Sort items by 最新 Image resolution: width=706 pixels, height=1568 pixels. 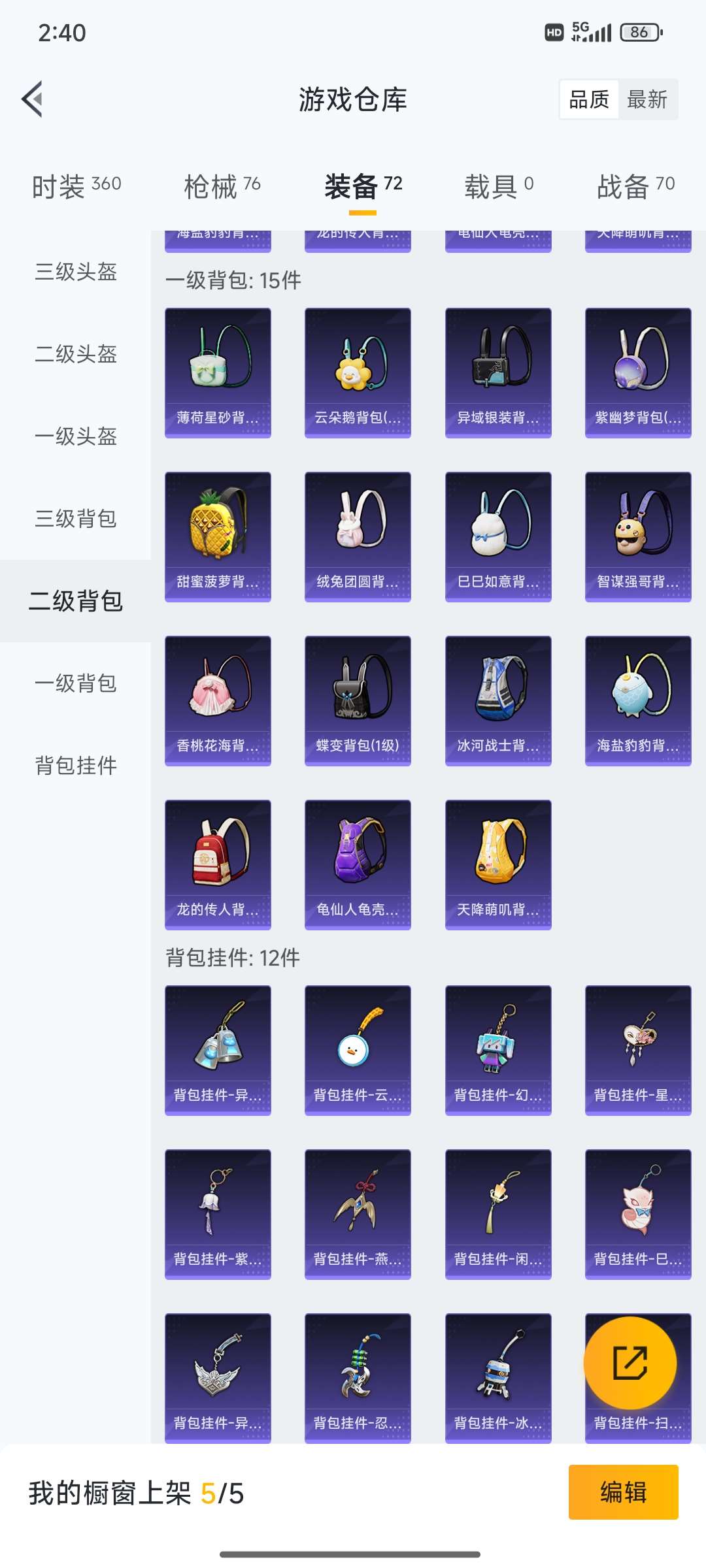pos(647,99)
